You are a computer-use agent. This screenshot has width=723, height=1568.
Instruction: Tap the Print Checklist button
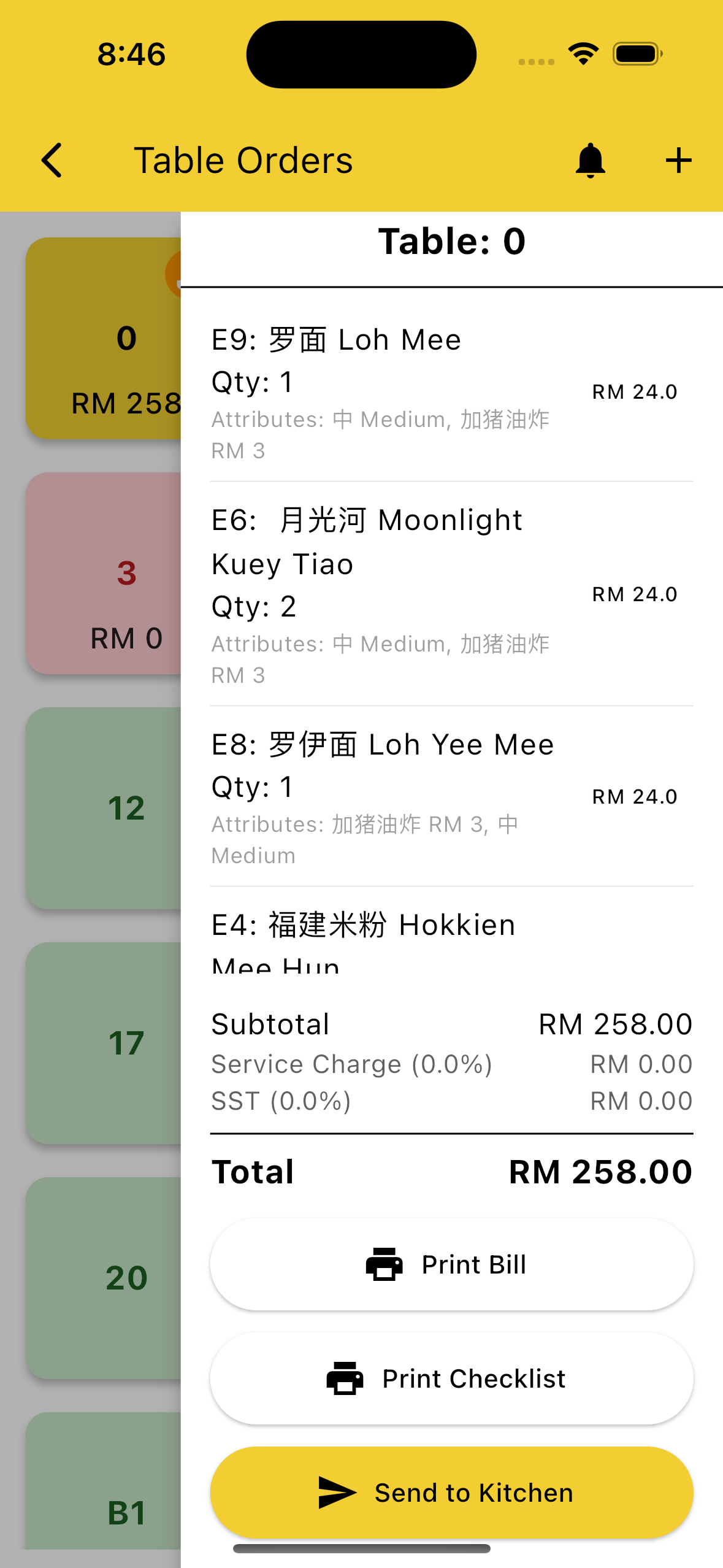pyautogui.click(x=452, y=1378)
